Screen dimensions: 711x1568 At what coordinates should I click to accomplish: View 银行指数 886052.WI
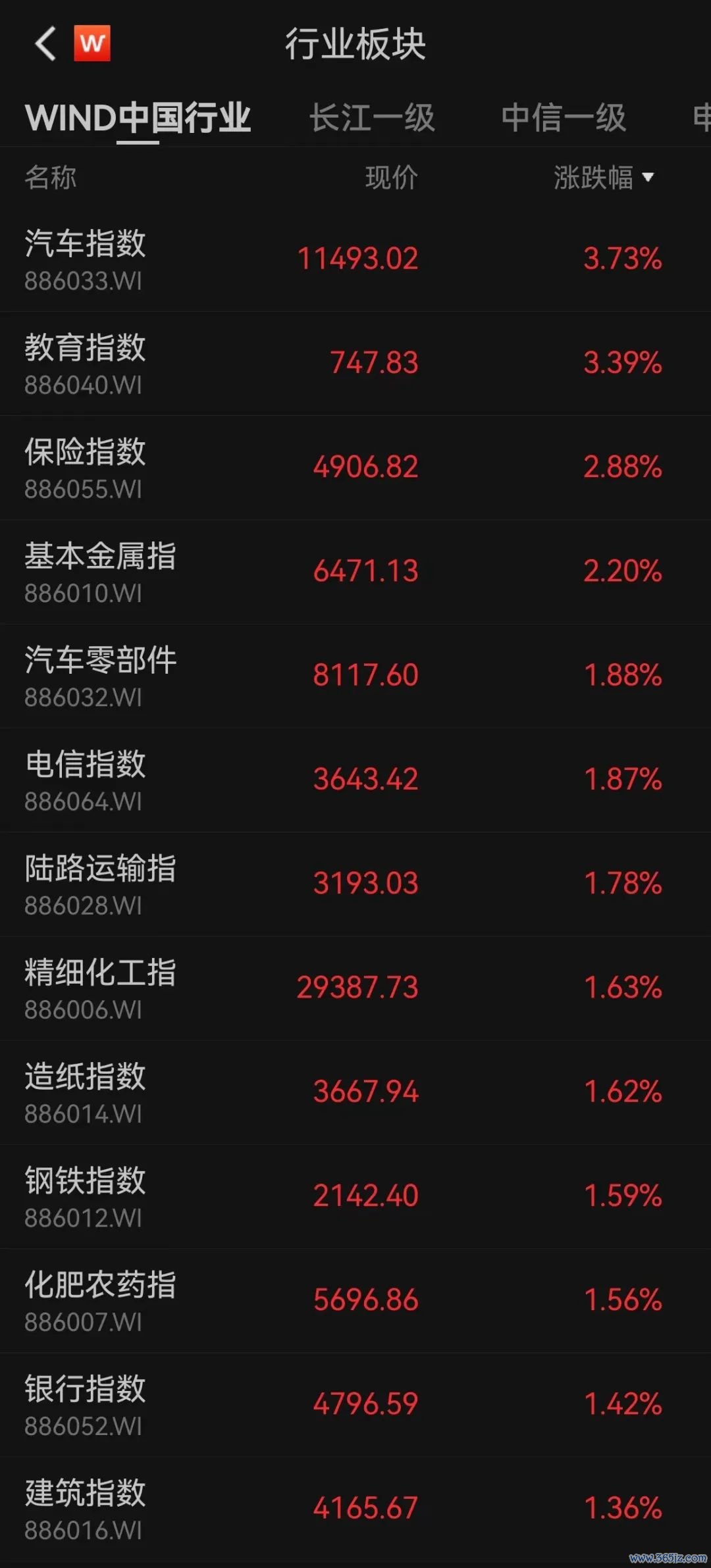click(x=355, y=1405)
